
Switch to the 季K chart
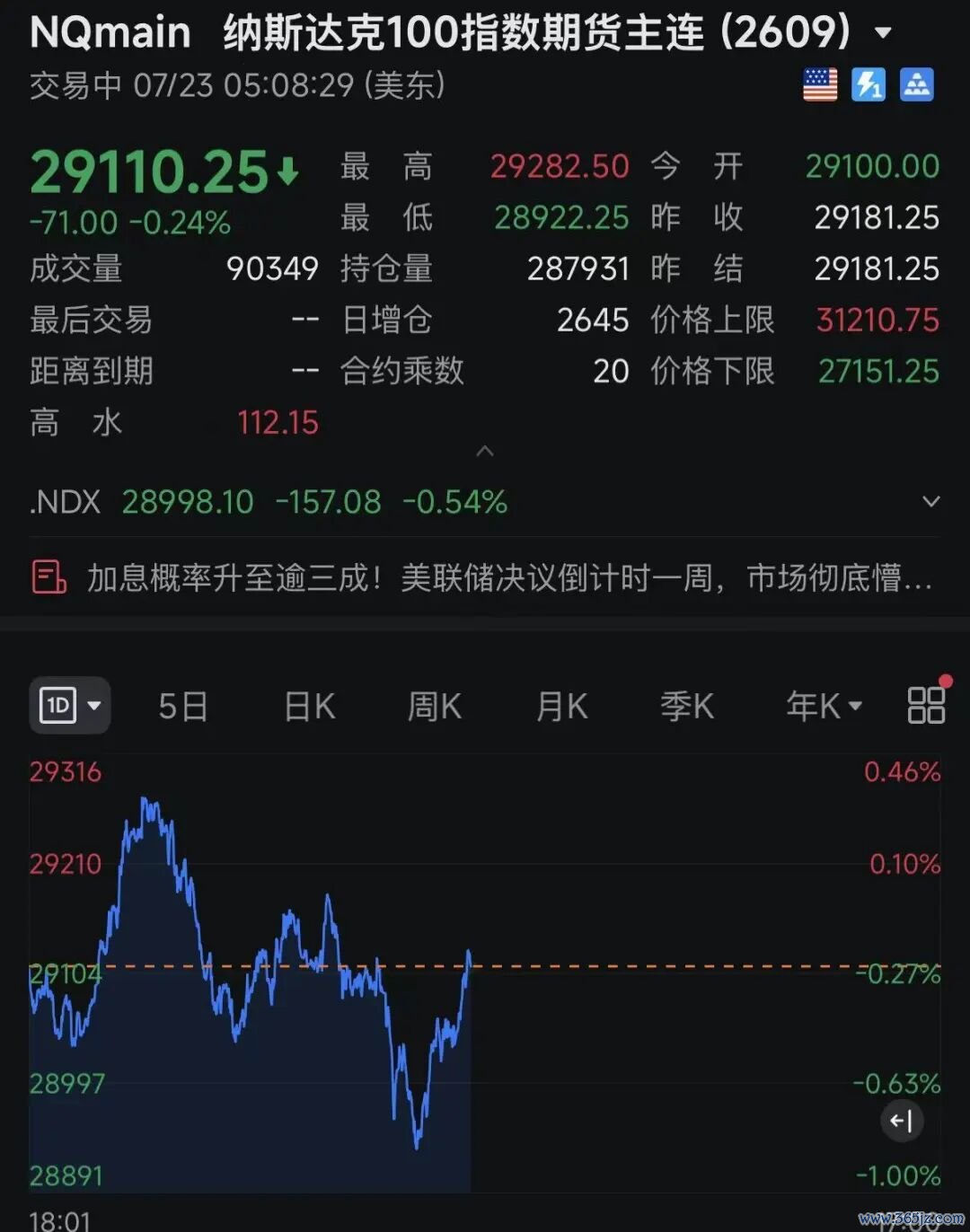tap(687, 707)
